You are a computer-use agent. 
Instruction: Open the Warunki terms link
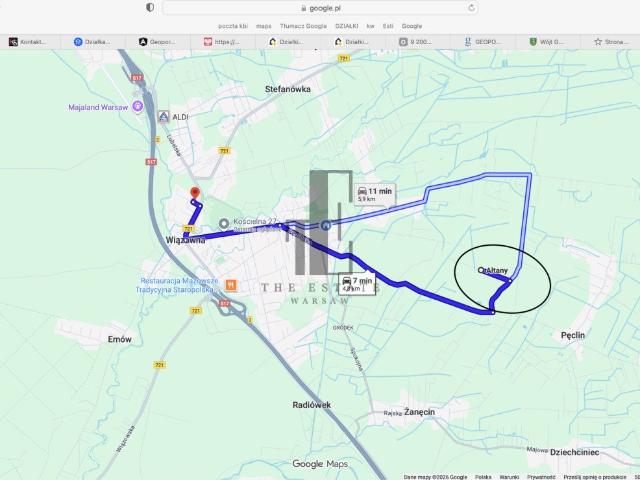510,477
